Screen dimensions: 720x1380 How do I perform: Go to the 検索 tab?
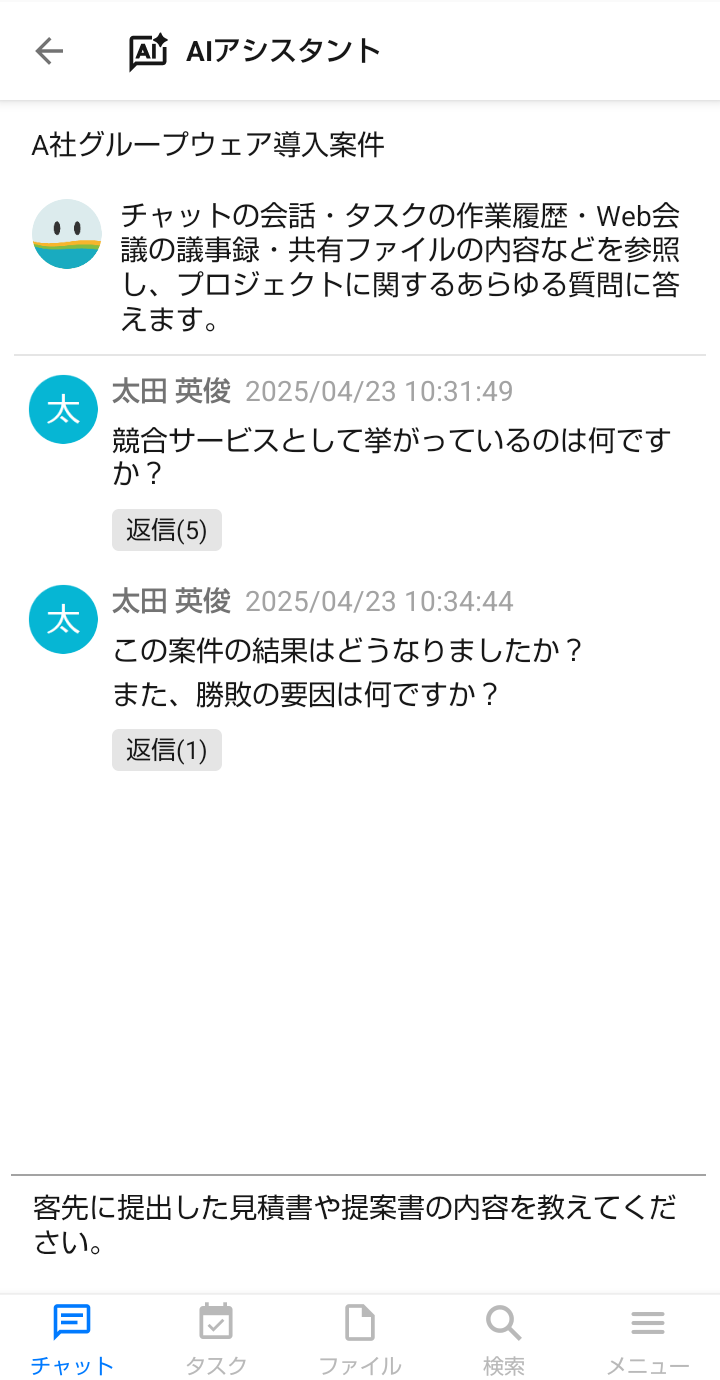tap(504, 1340)
